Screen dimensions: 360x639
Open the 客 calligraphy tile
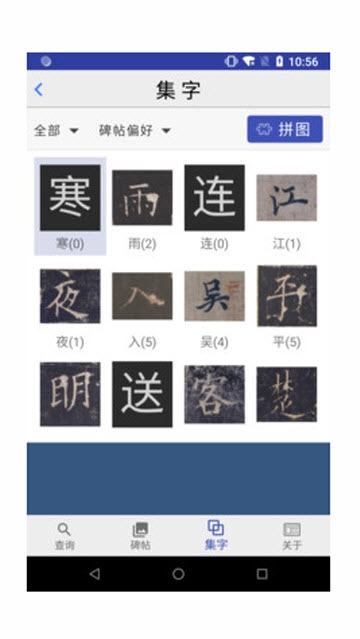pyautogui.click(x=214, y=394)
